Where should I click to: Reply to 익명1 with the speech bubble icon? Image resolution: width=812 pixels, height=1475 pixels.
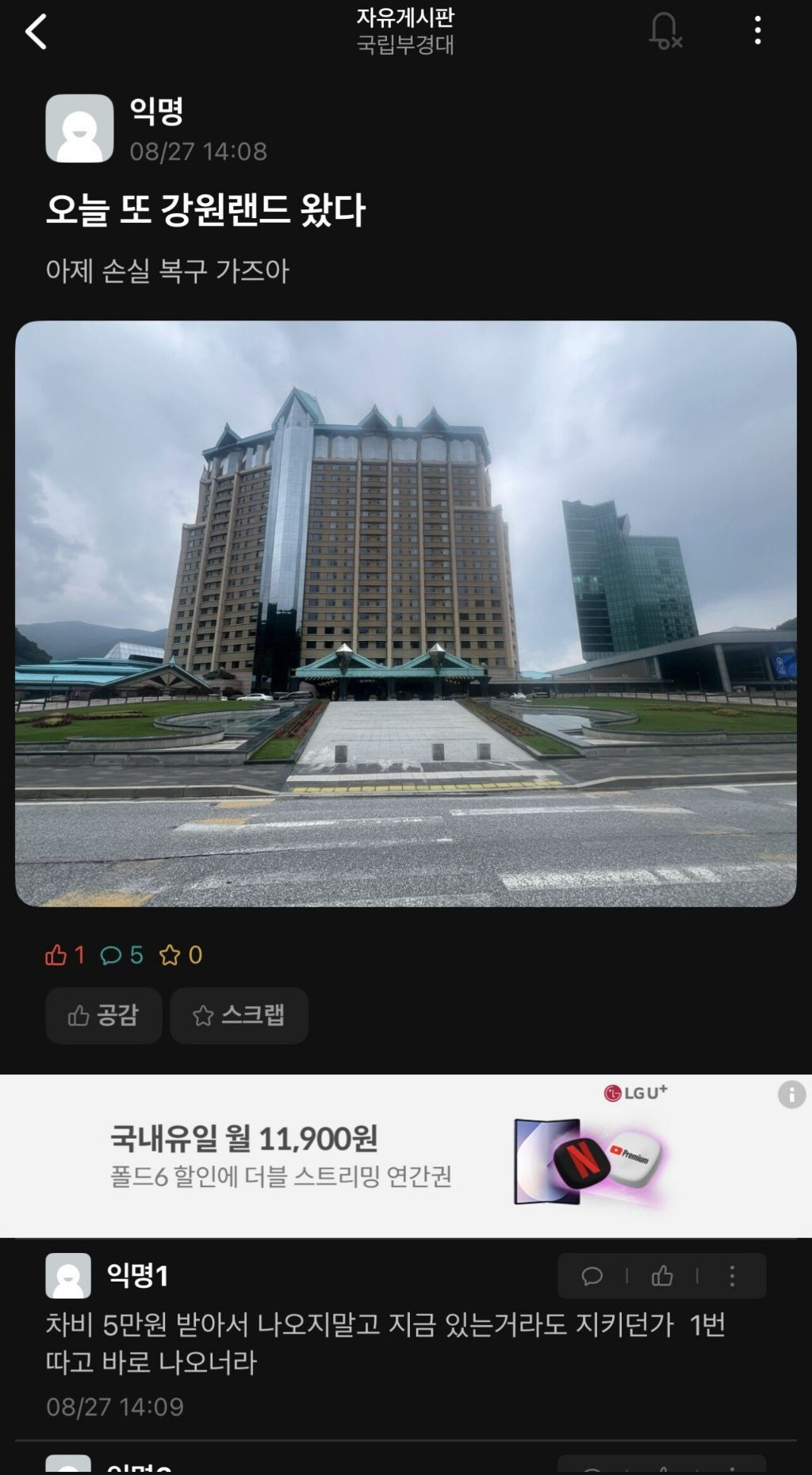[x=592, y=1277]
